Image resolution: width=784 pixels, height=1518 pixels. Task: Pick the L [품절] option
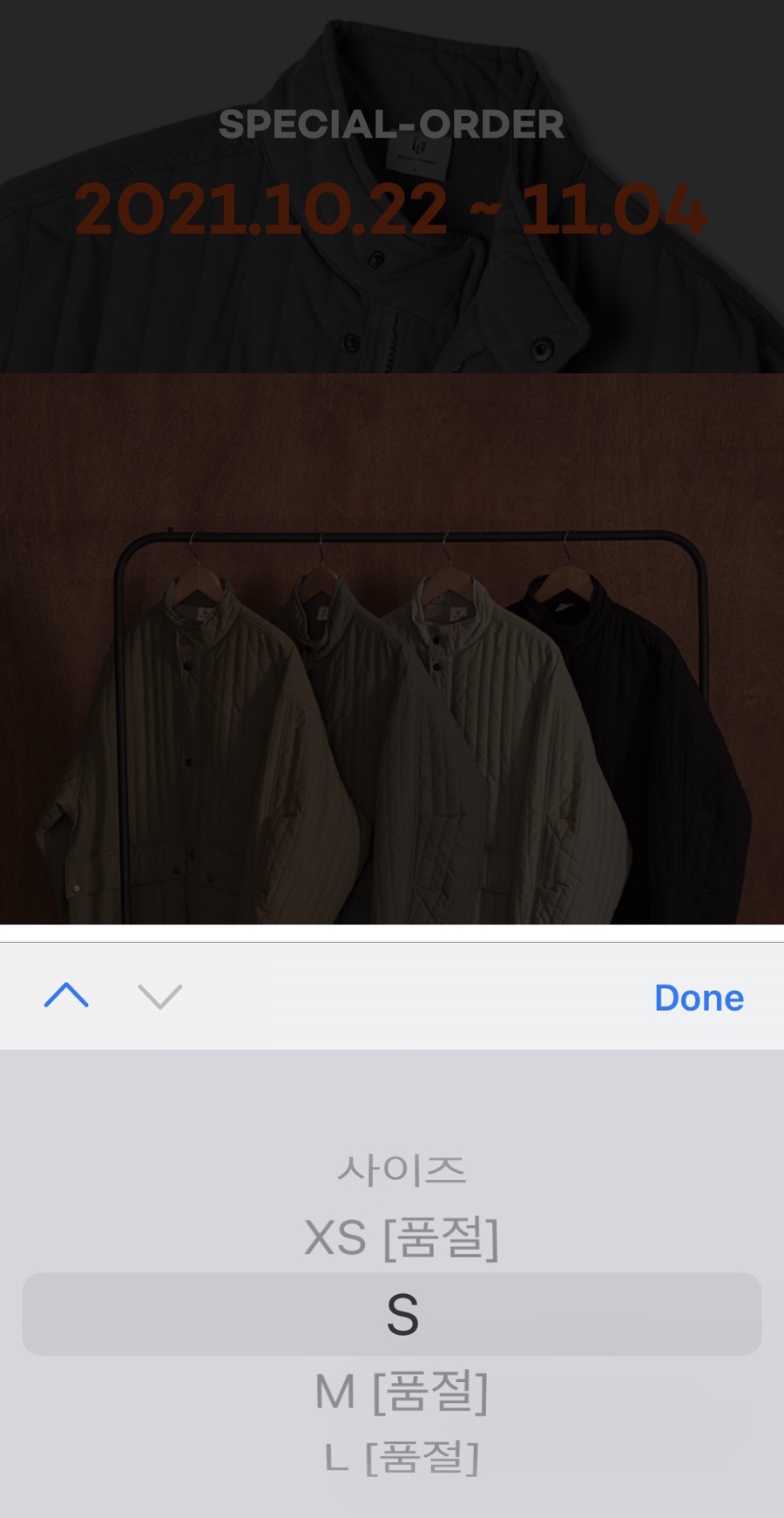click(401, 1457)
